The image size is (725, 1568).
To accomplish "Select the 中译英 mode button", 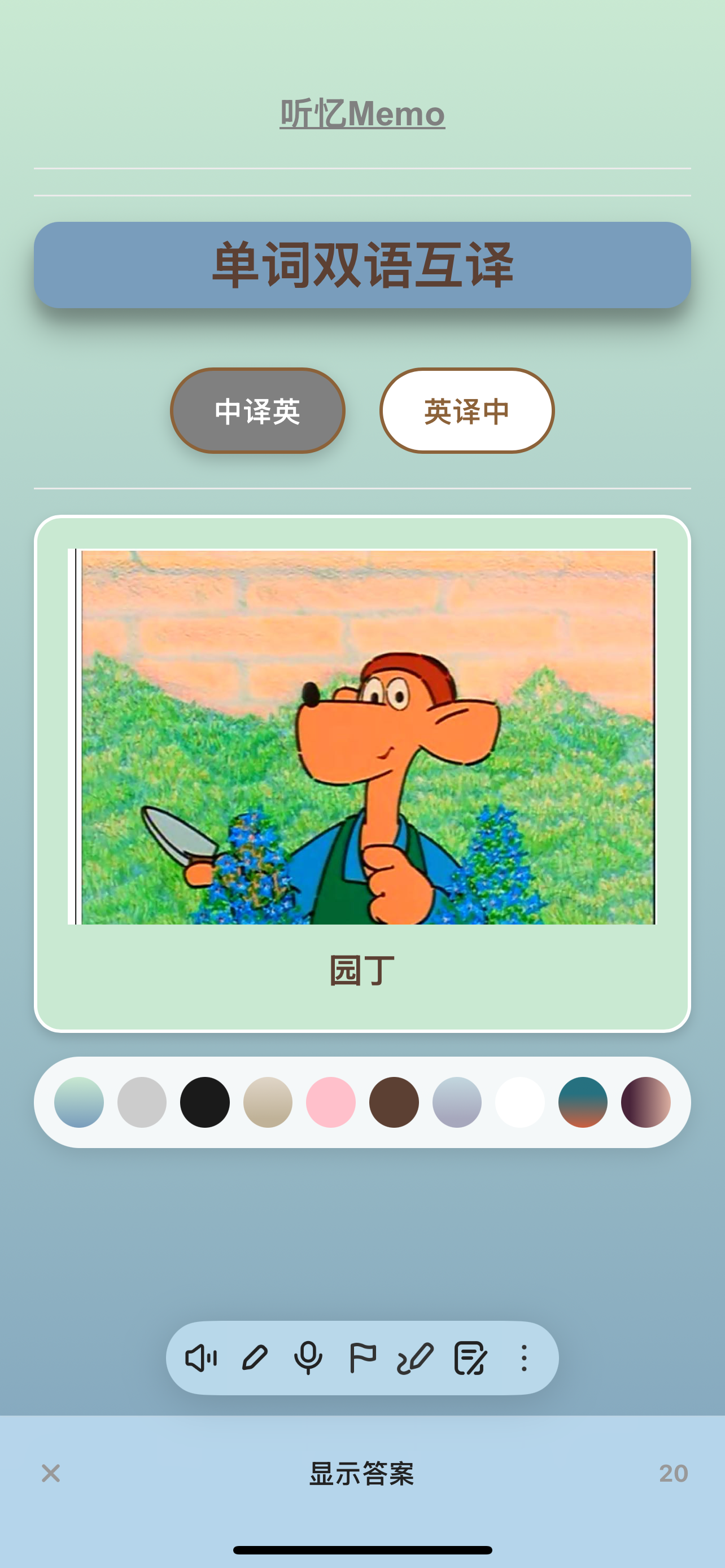I will point(257,411).
